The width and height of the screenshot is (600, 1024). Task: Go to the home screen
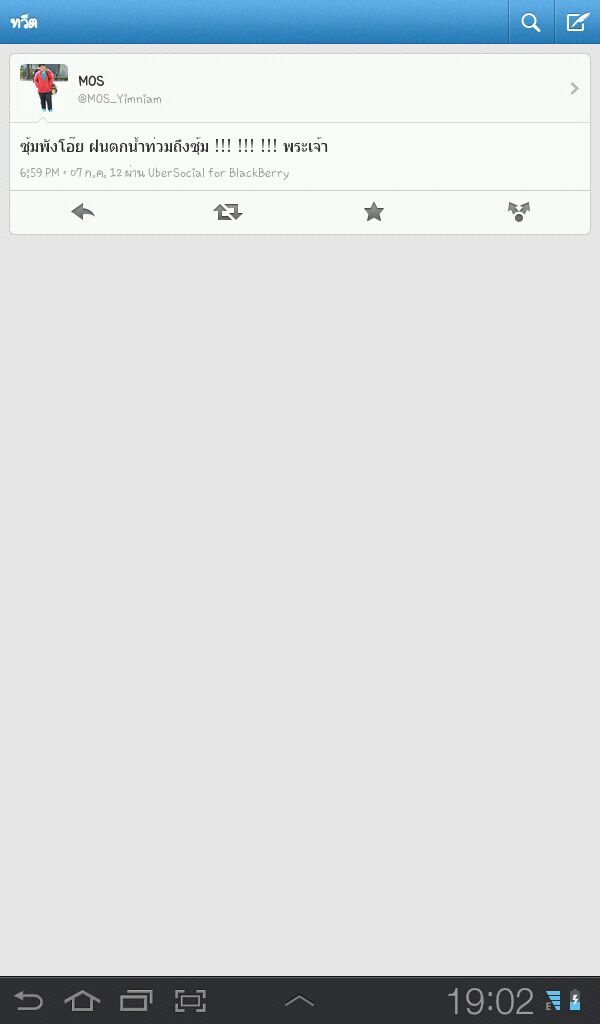pyautogui.click(x=82, y=1000)
